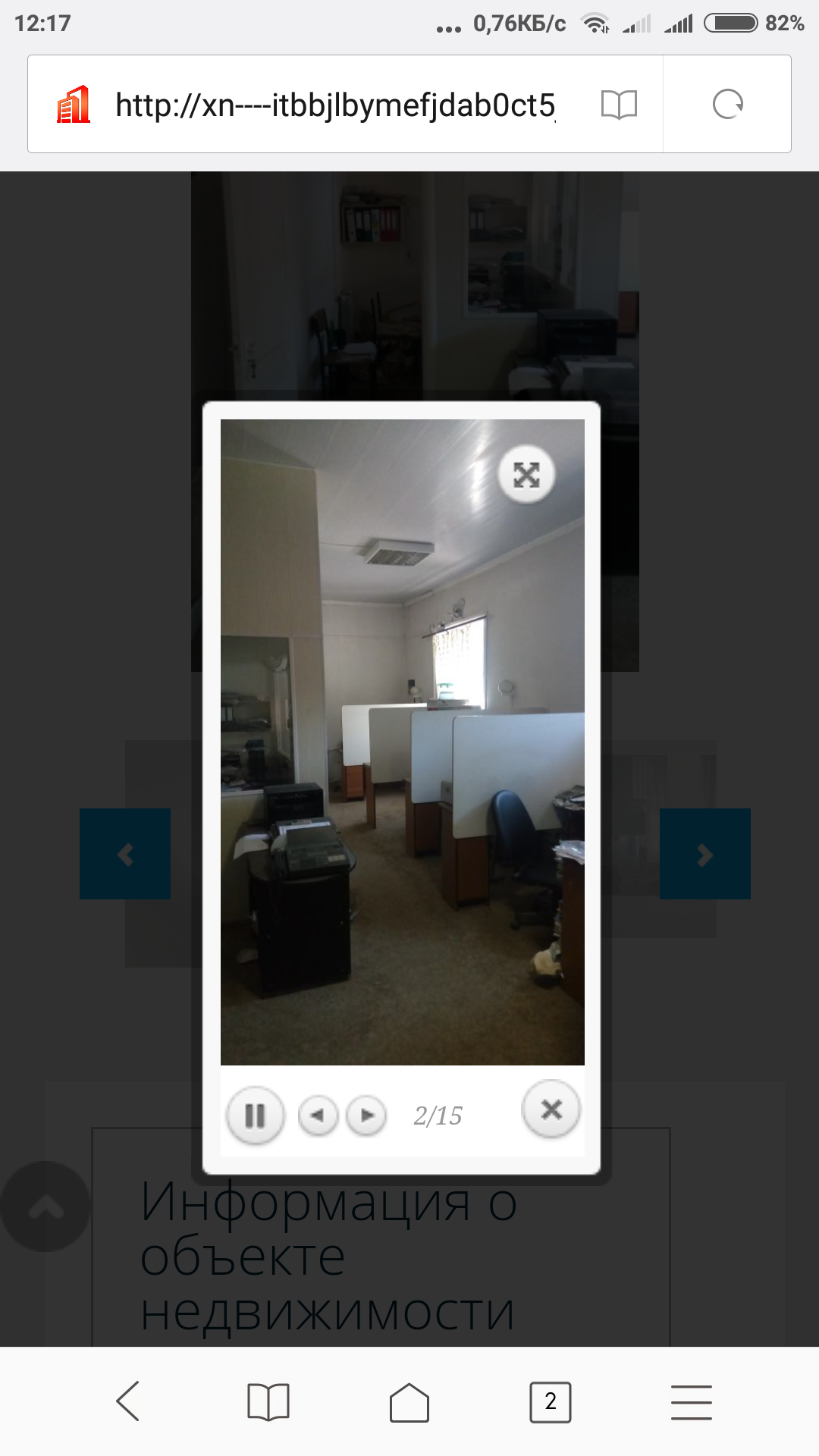Open the browser hamburger menu

pyautogui.click(x=692, y=1401)
